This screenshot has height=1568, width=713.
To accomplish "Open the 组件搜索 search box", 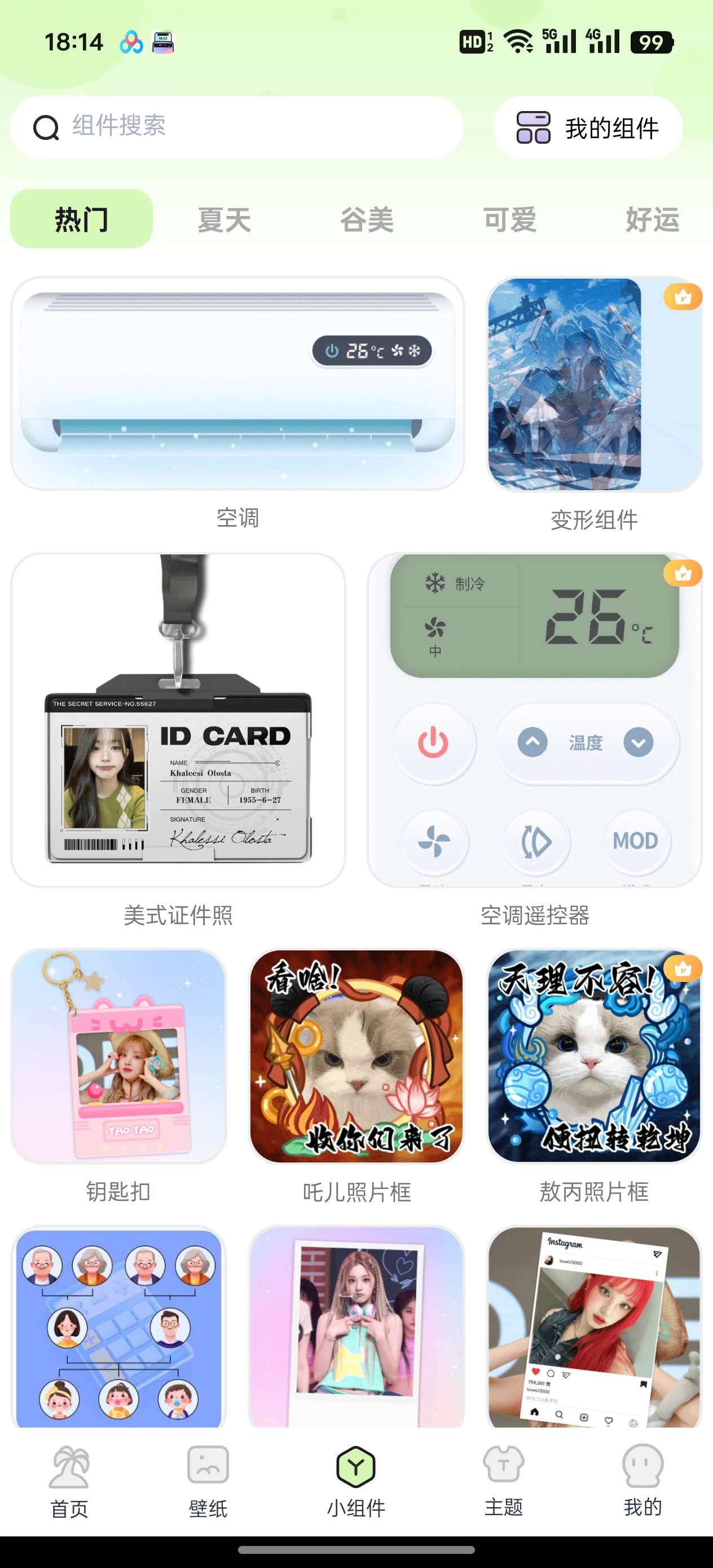I will [236, 127].
